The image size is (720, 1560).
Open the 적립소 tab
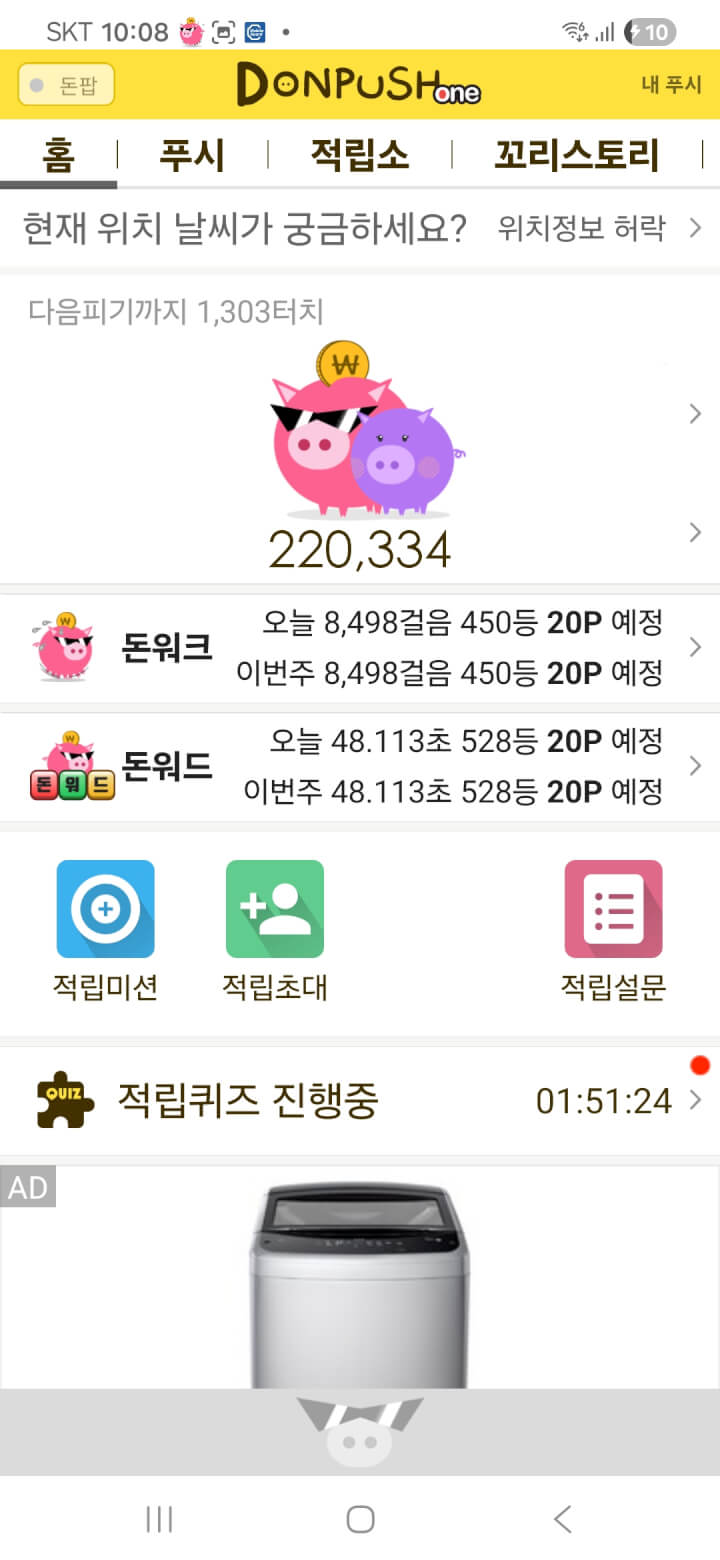click(x=359, y=156)
